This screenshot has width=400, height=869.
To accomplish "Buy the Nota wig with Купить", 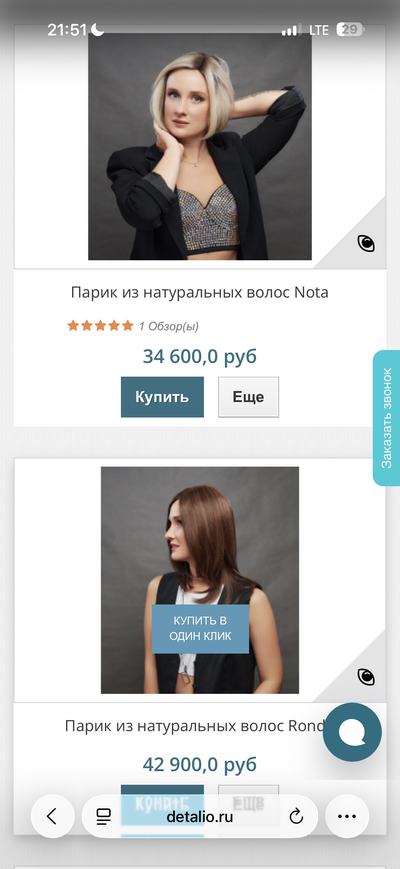I will coord(162,397).
